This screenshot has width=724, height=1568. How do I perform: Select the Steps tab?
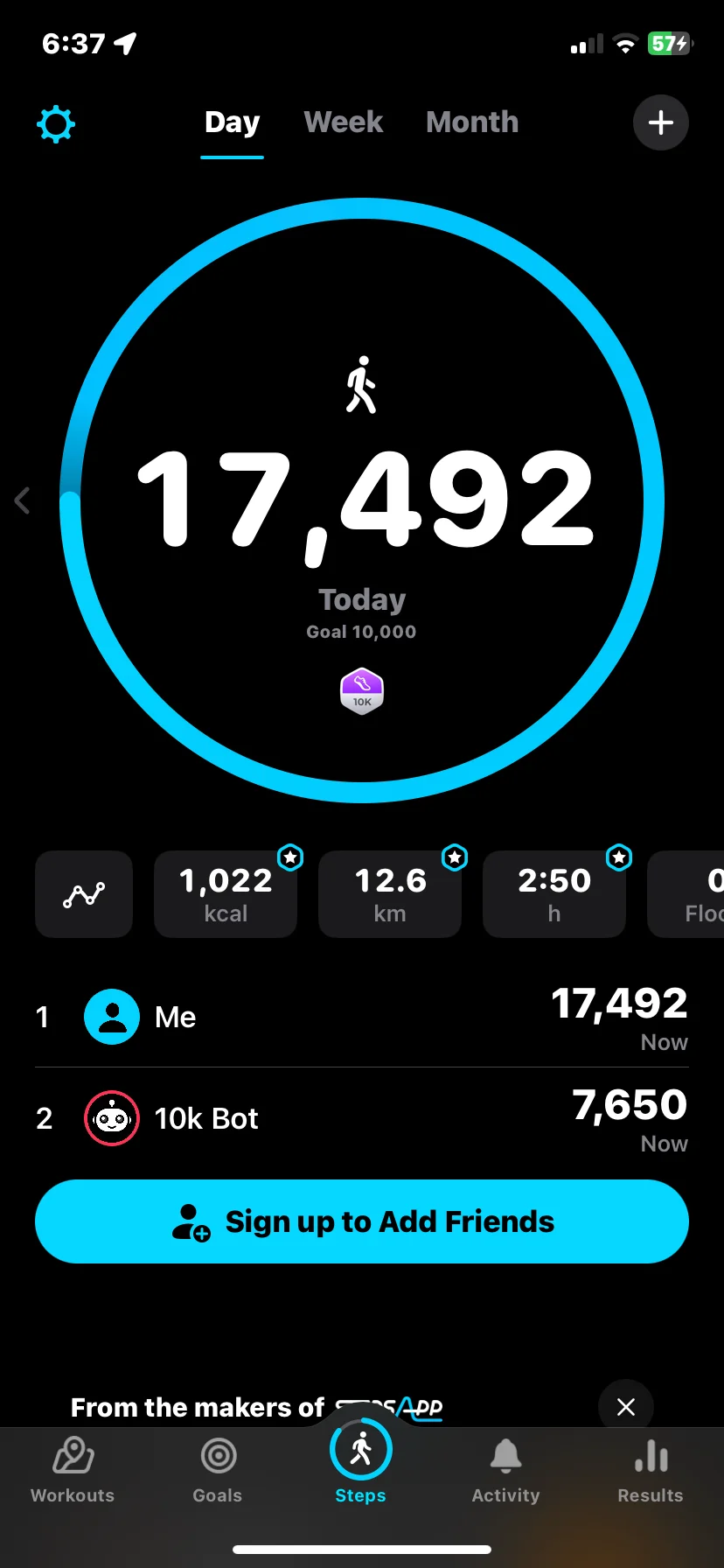[x=361, y=1463]
